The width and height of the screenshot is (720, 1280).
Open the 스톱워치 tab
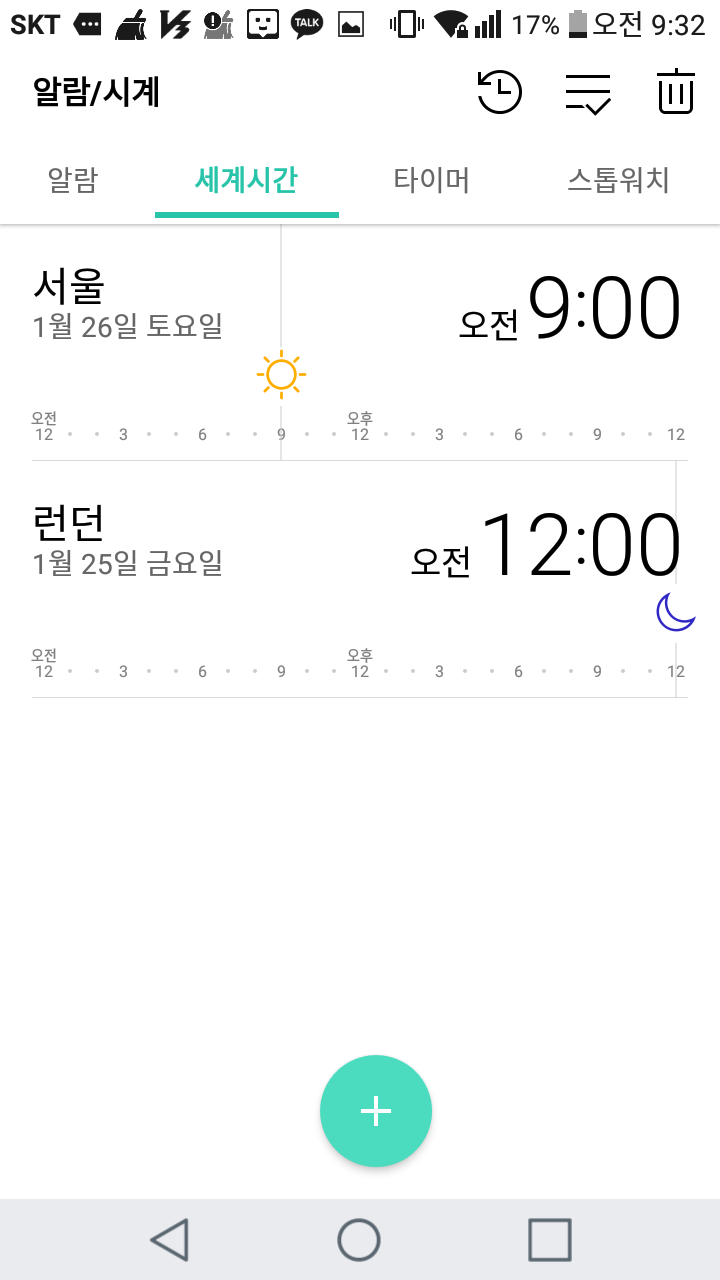point(618,180)
